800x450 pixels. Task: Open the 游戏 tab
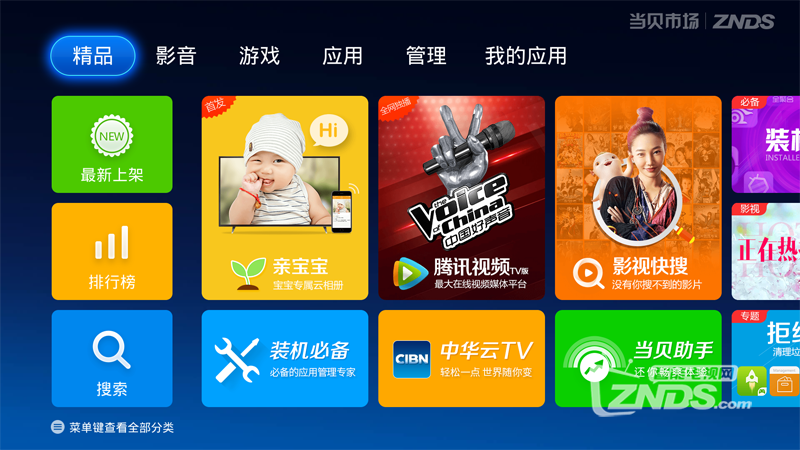(x=259, y=56)
